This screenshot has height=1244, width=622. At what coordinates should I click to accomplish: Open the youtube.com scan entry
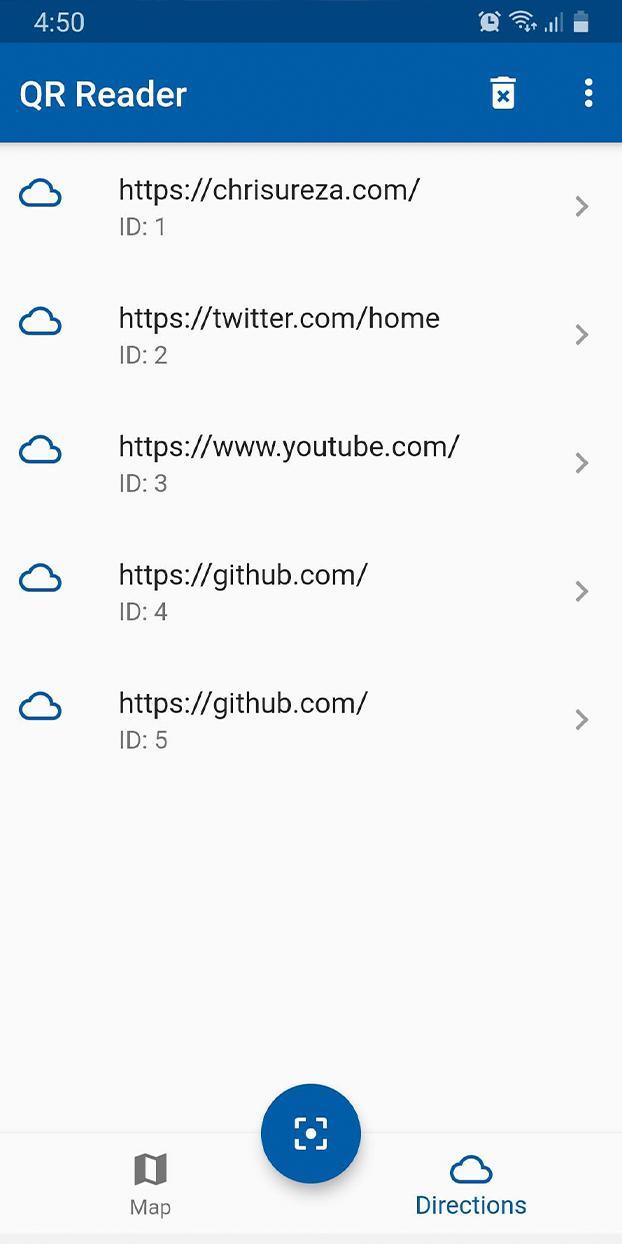click(x=310, y=462)
